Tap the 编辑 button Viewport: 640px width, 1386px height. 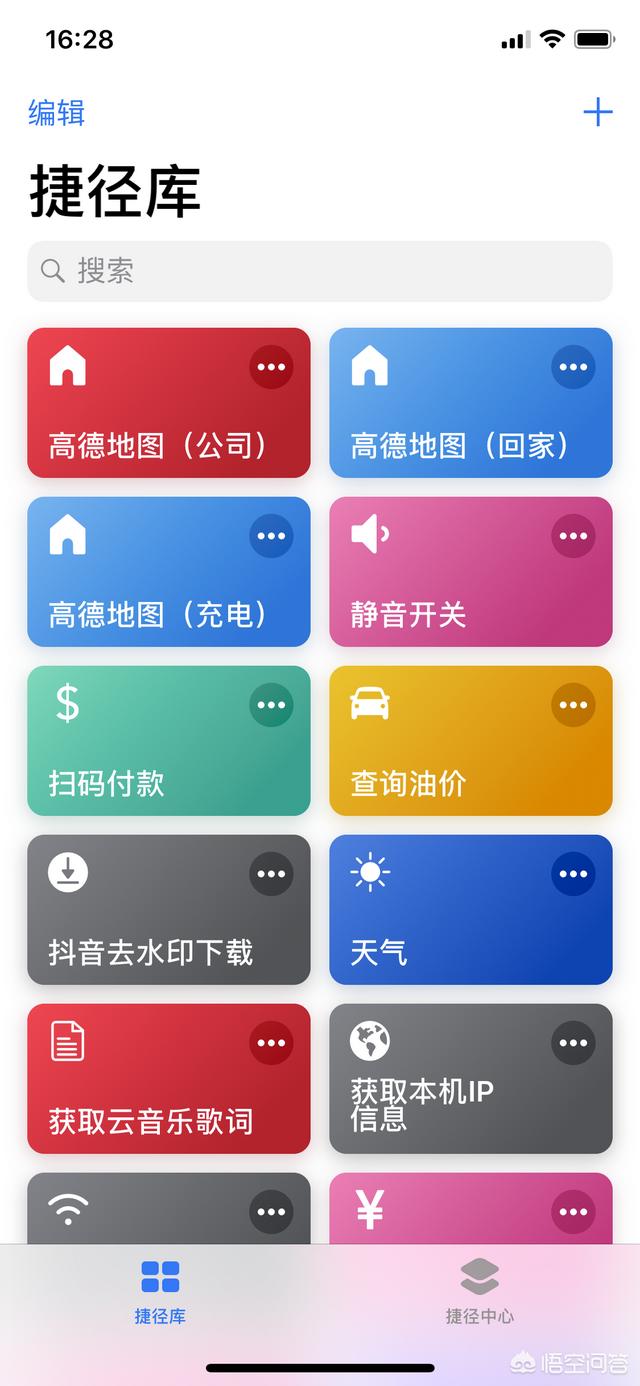pyautogui.click(x=57, y=113)
